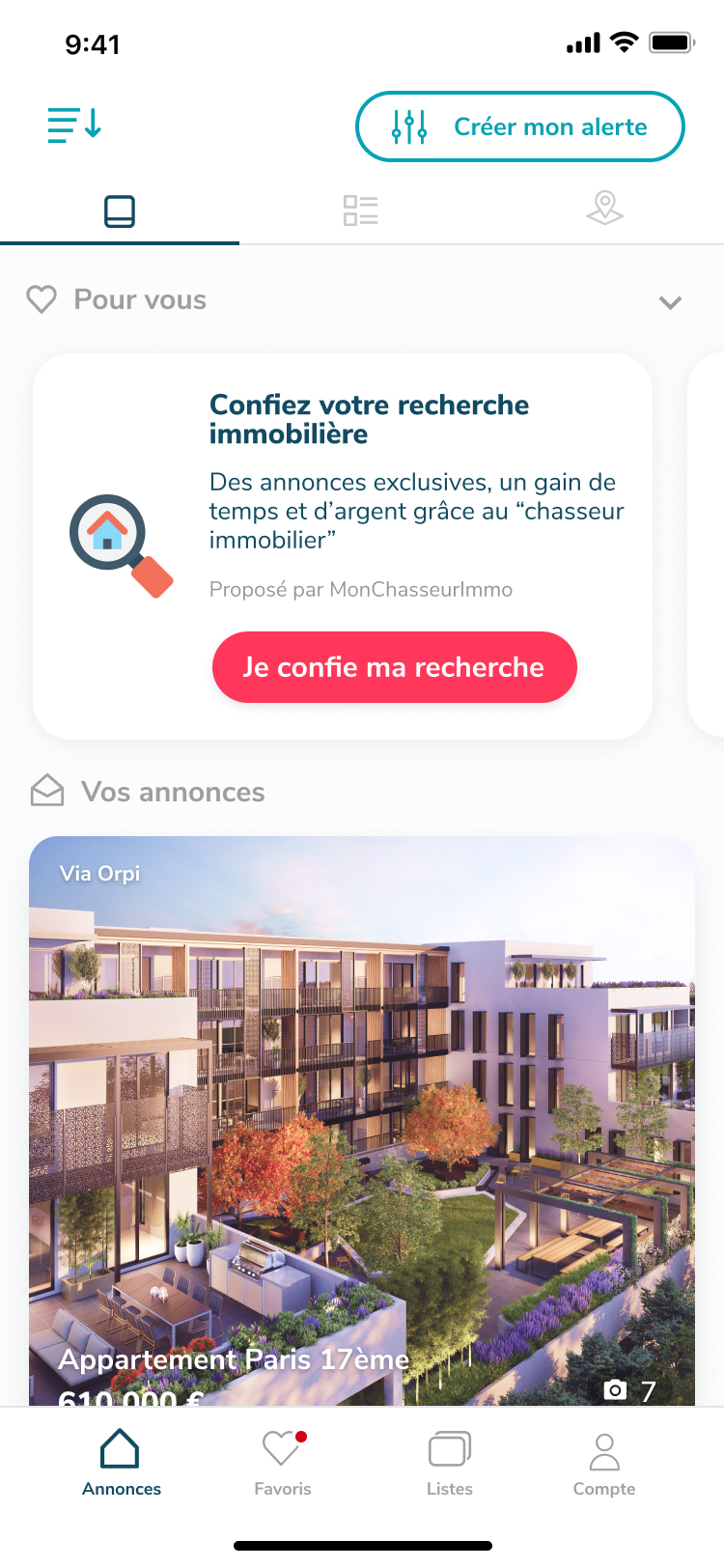Collapse the Pour vous section
724x1568 pixels.
point(670,302)
